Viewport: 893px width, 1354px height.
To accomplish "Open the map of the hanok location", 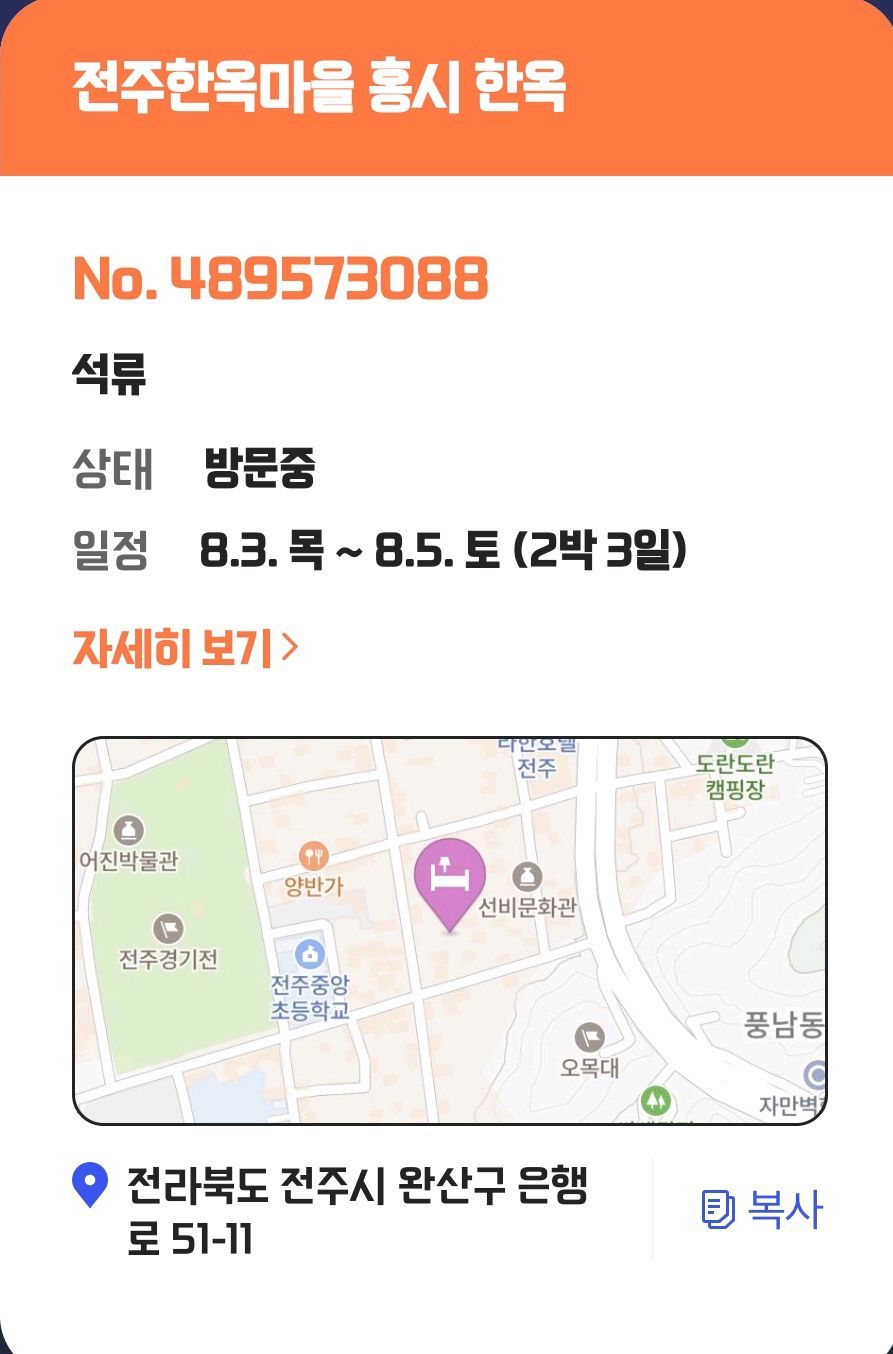I will (450, 930).
